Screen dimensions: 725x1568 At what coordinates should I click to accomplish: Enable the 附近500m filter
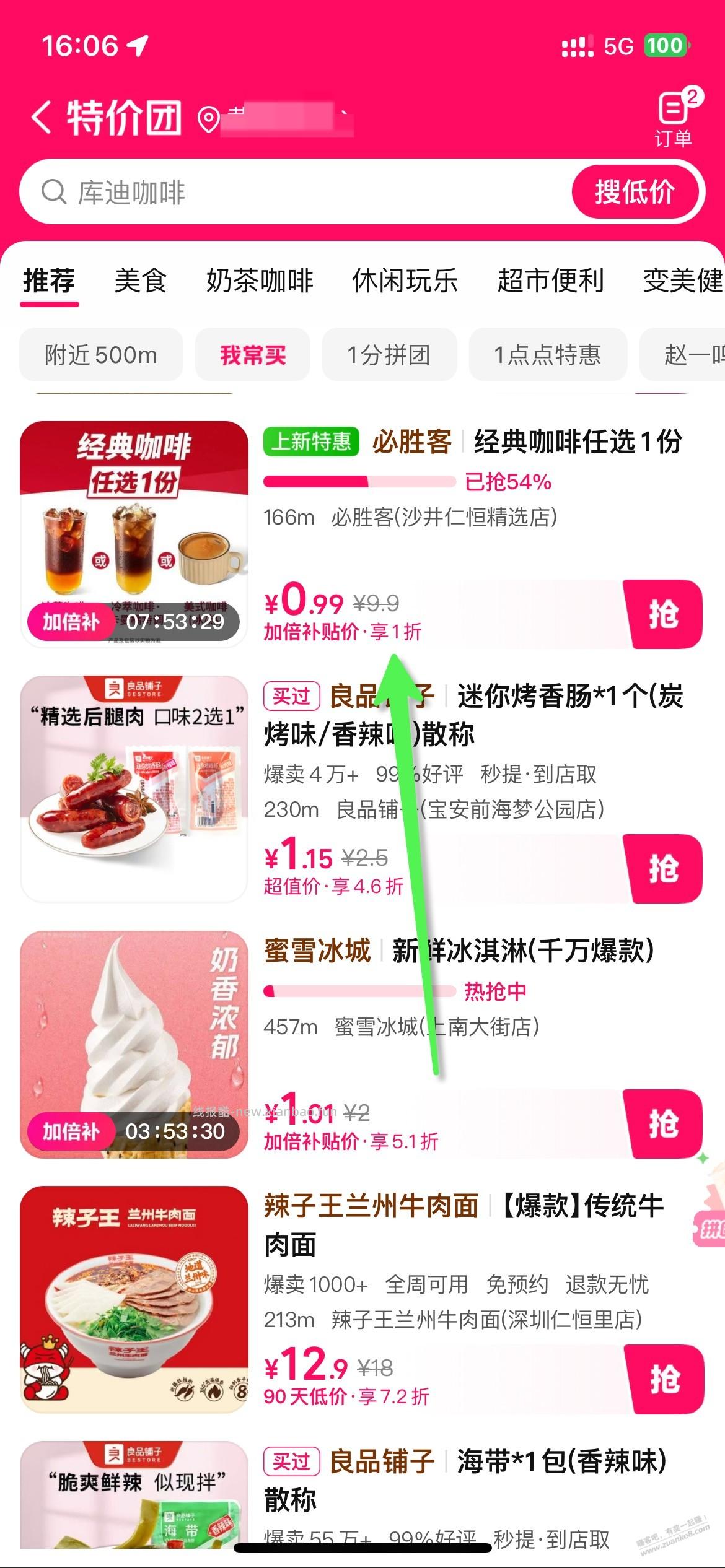[102, 354]
